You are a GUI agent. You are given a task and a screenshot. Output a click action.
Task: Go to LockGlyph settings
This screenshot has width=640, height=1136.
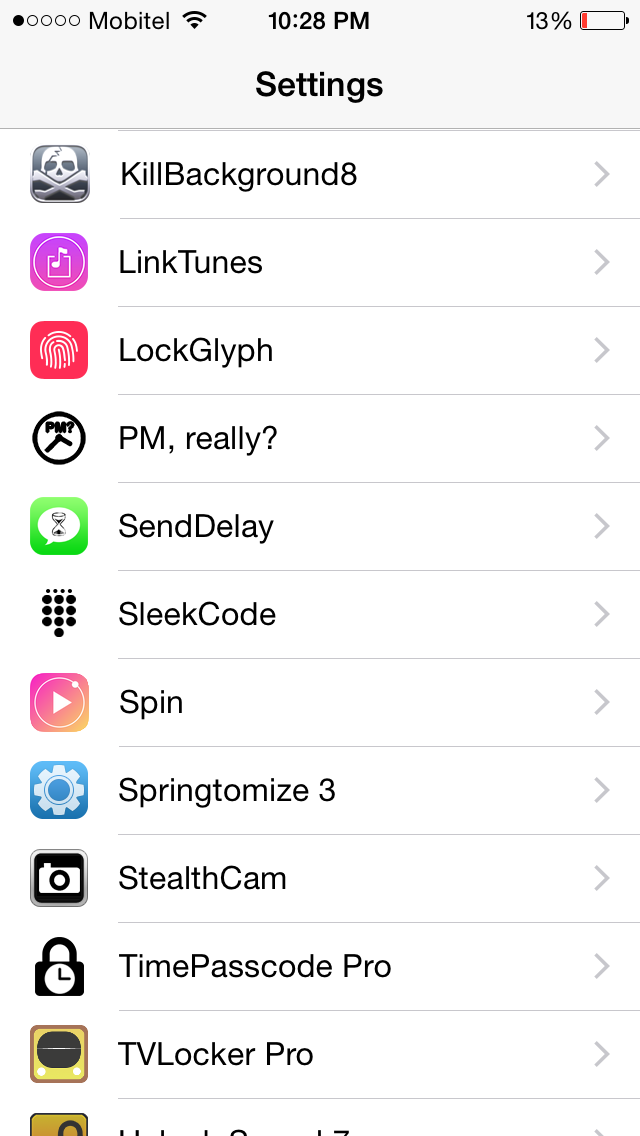[x=320, y=351]
